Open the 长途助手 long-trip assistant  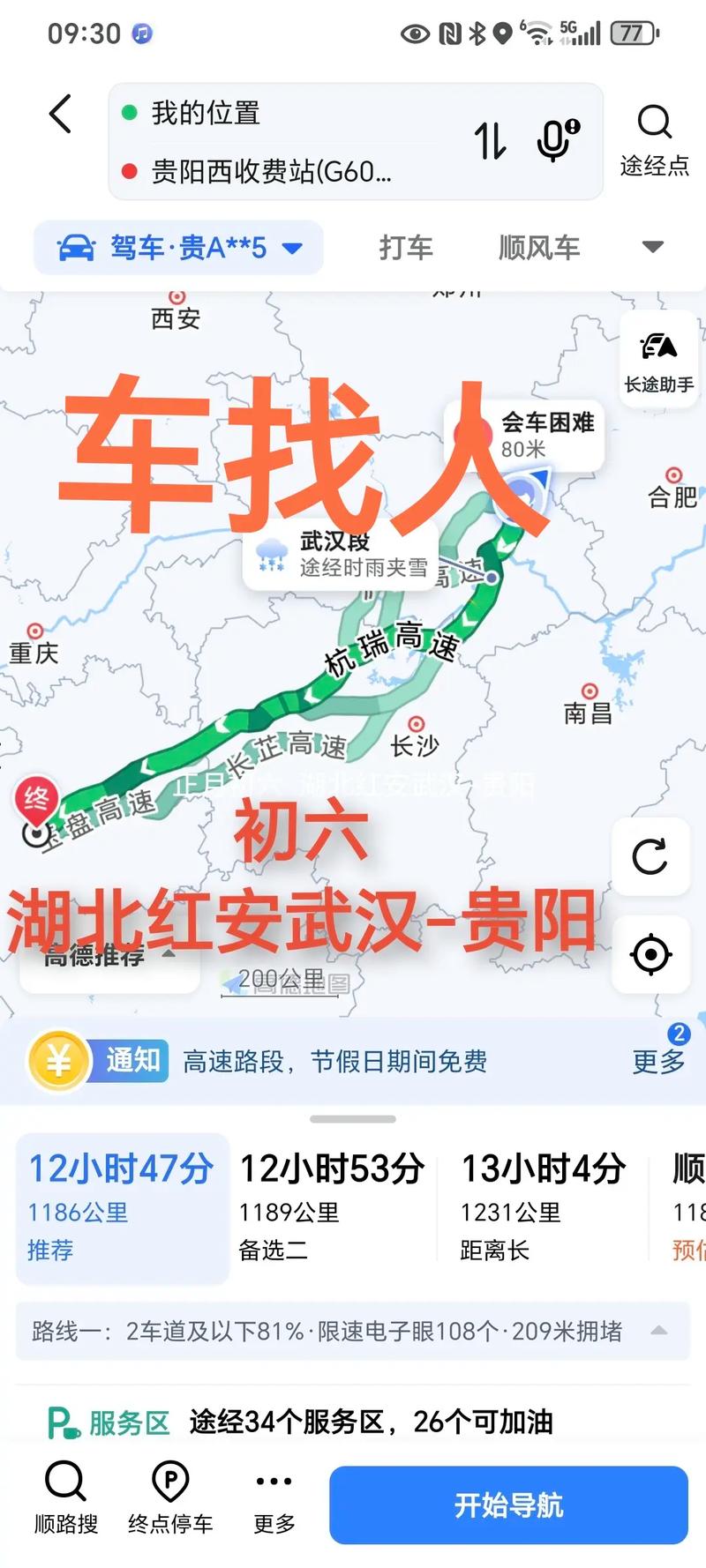[x=657, y=360]
